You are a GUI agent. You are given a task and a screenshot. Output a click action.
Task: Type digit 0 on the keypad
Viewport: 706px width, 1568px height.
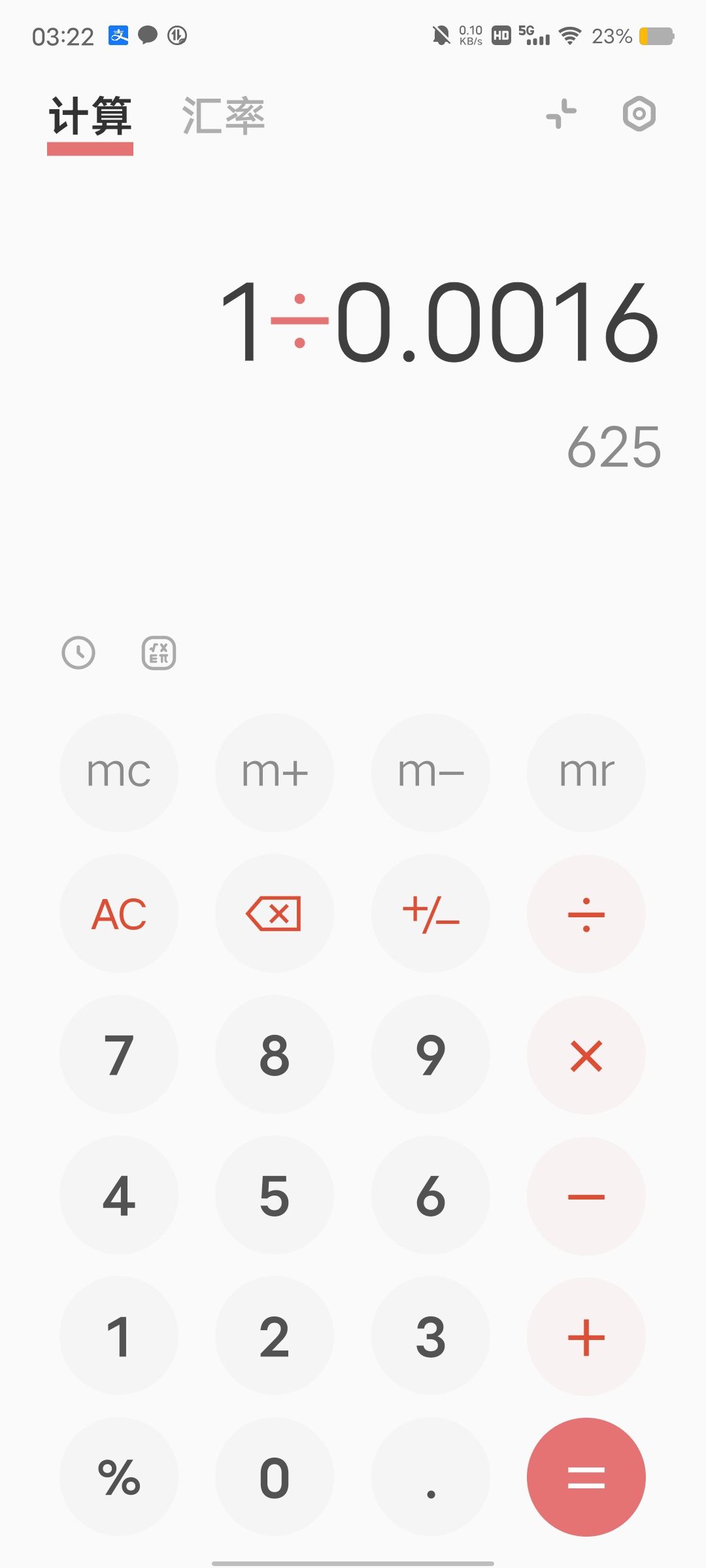275,1477
